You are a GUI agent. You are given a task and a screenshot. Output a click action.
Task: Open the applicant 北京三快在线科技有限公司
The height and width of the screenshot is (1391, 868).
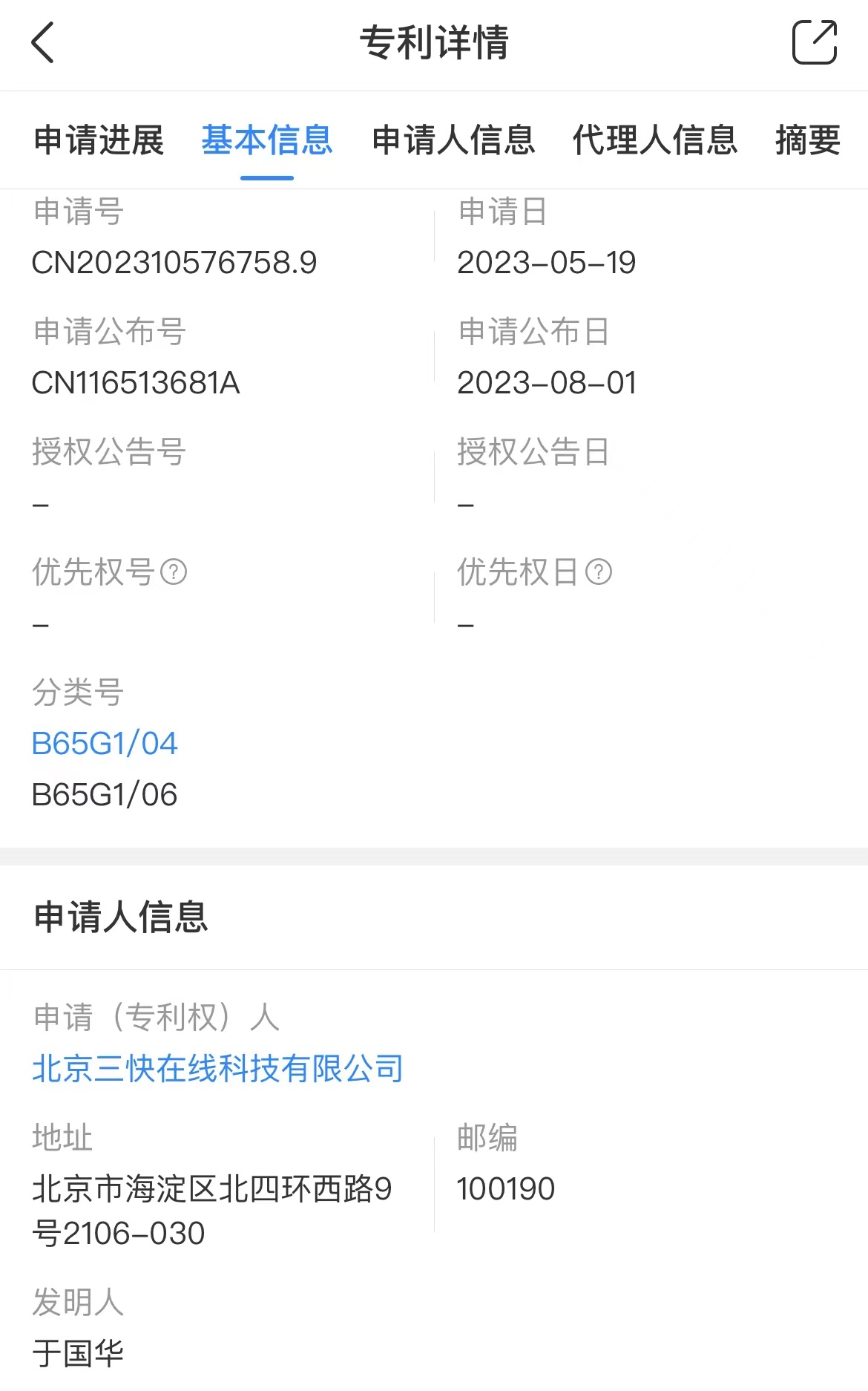[217, 1069]
